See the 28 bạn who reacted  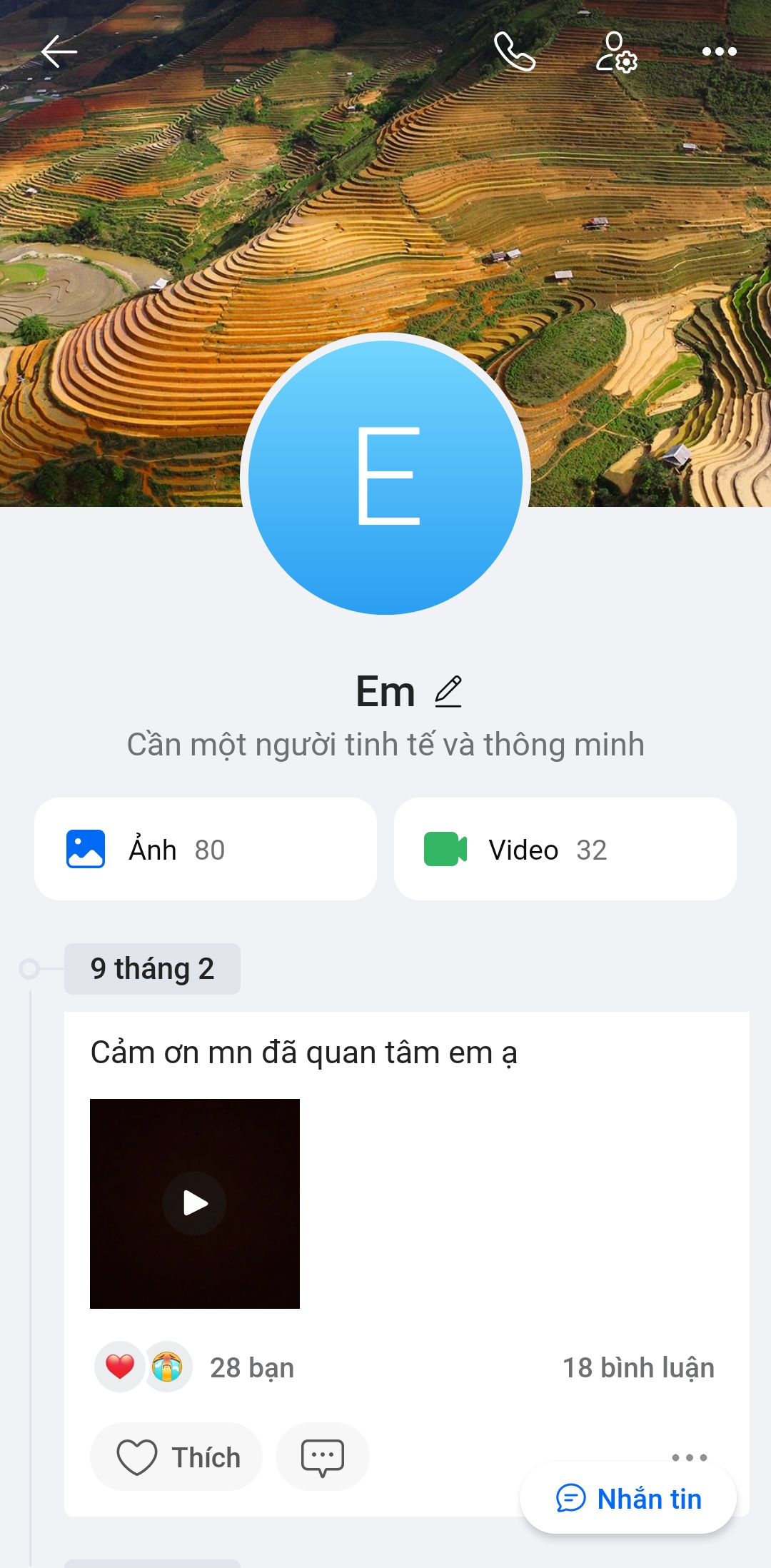click(x=251, y=1367)
